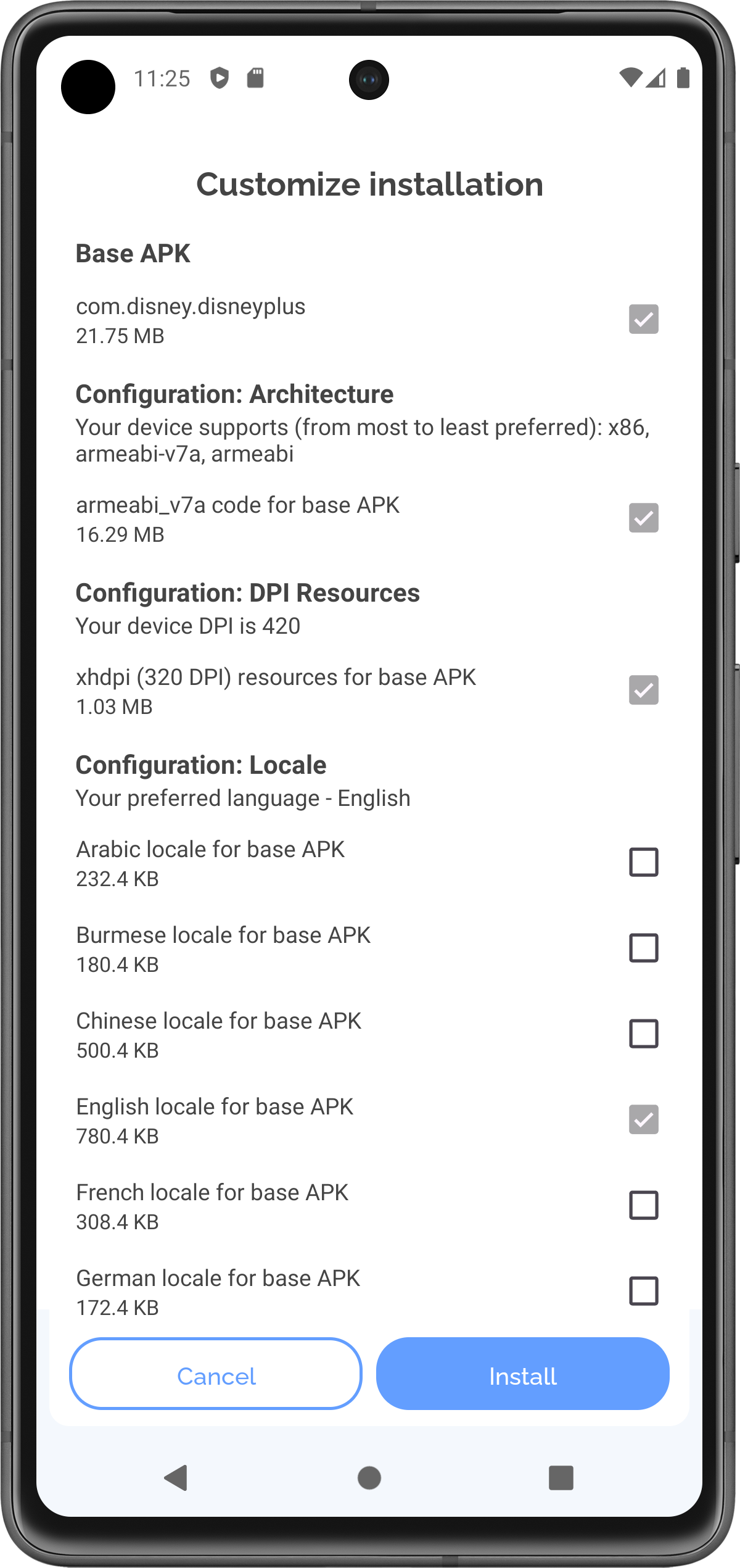
Task: Check the Arabic locale checkbox
Action: 643,862
